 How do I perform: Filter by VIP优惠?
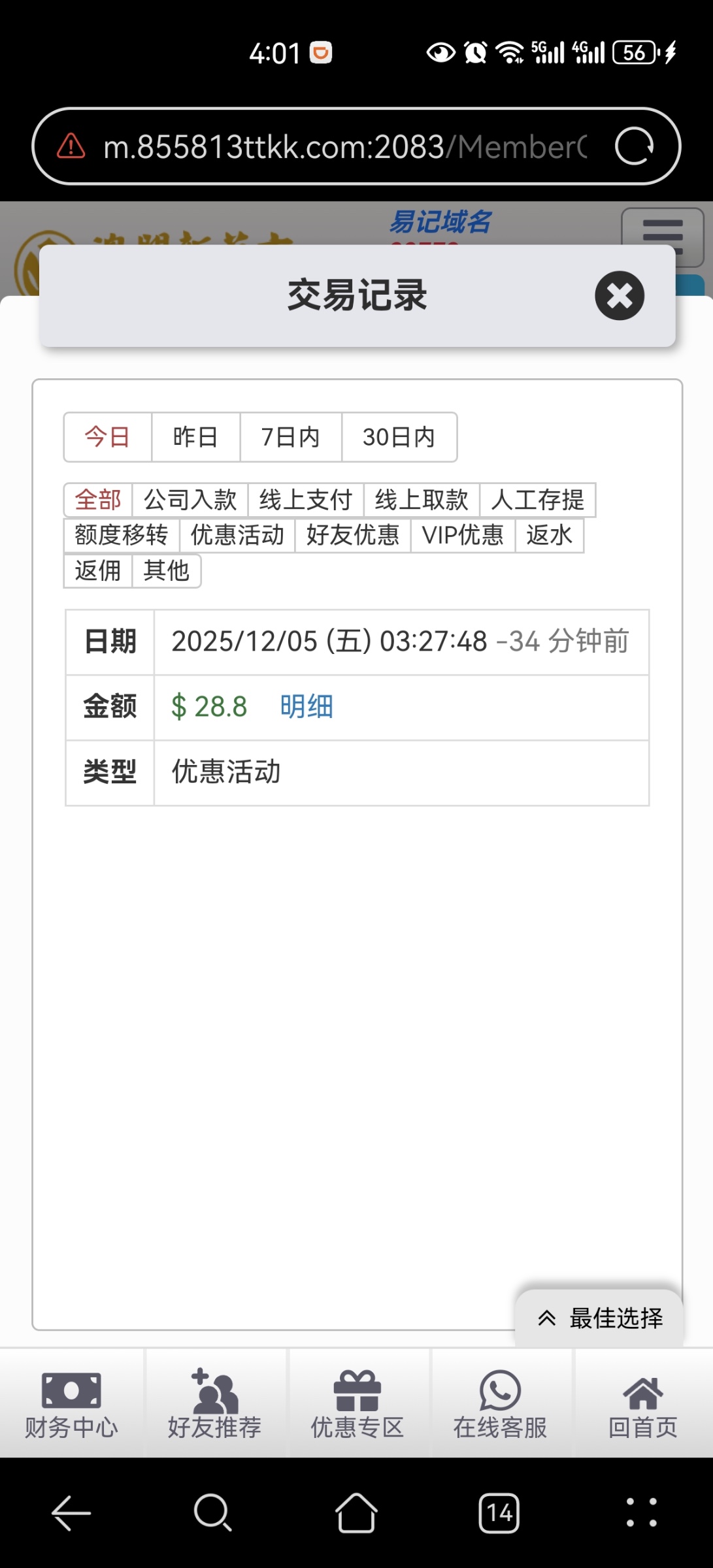463,535
